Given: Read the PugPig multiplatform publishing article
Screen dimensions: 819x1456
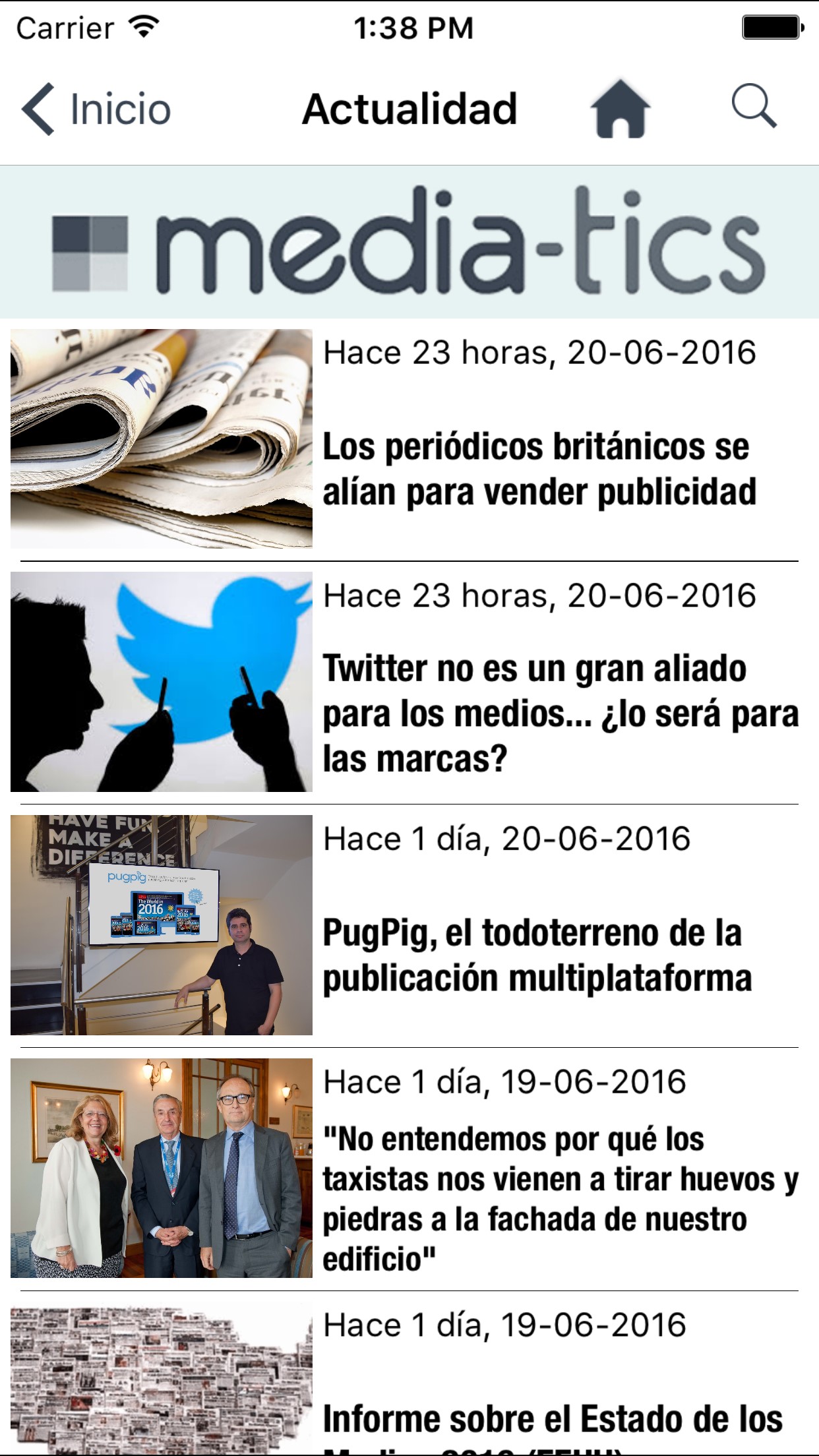Looking at the screenshot, I should point(409,926).
